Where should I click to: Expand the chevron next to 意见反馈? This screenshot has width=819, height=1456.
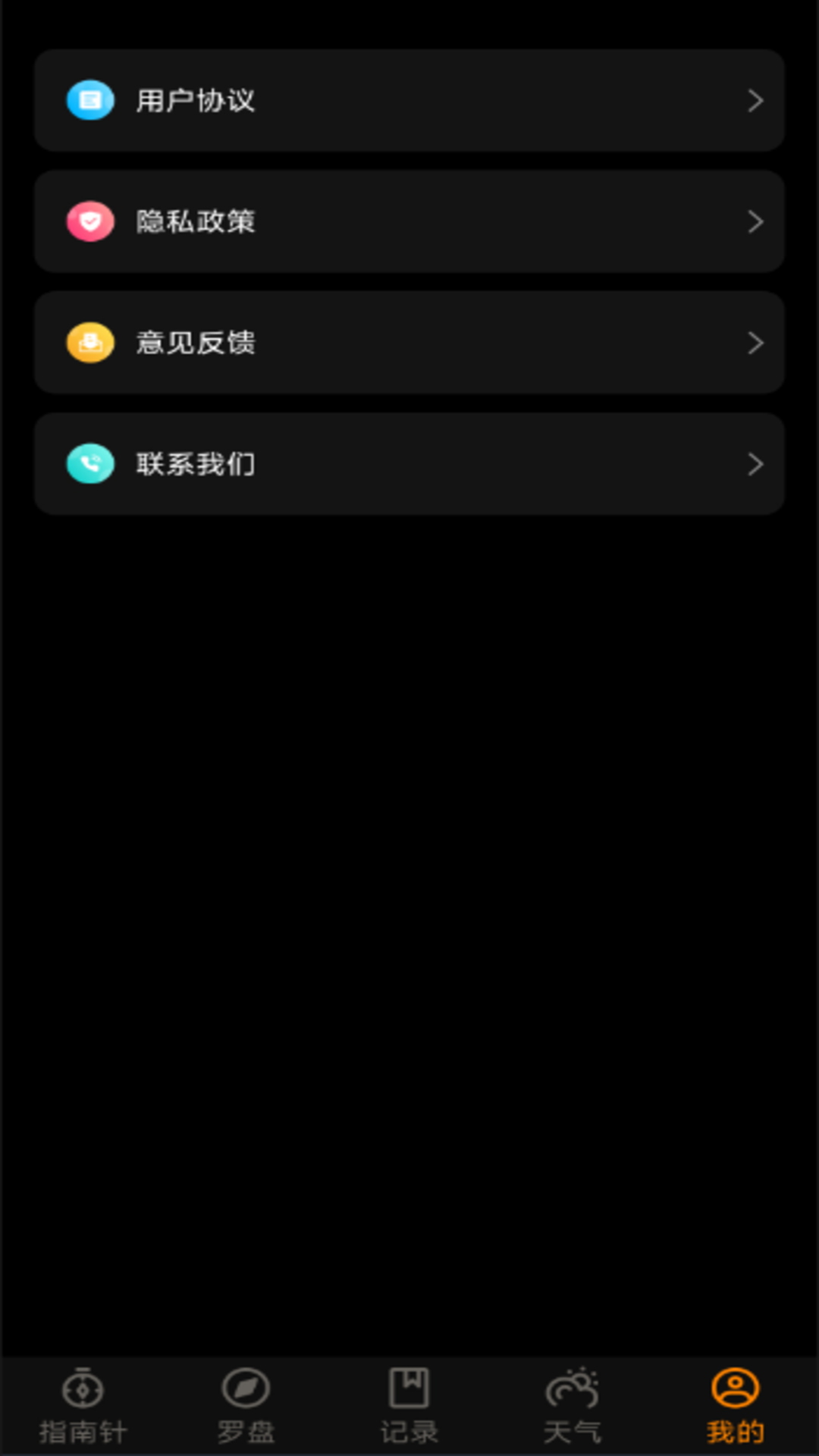tap(755, 343)
